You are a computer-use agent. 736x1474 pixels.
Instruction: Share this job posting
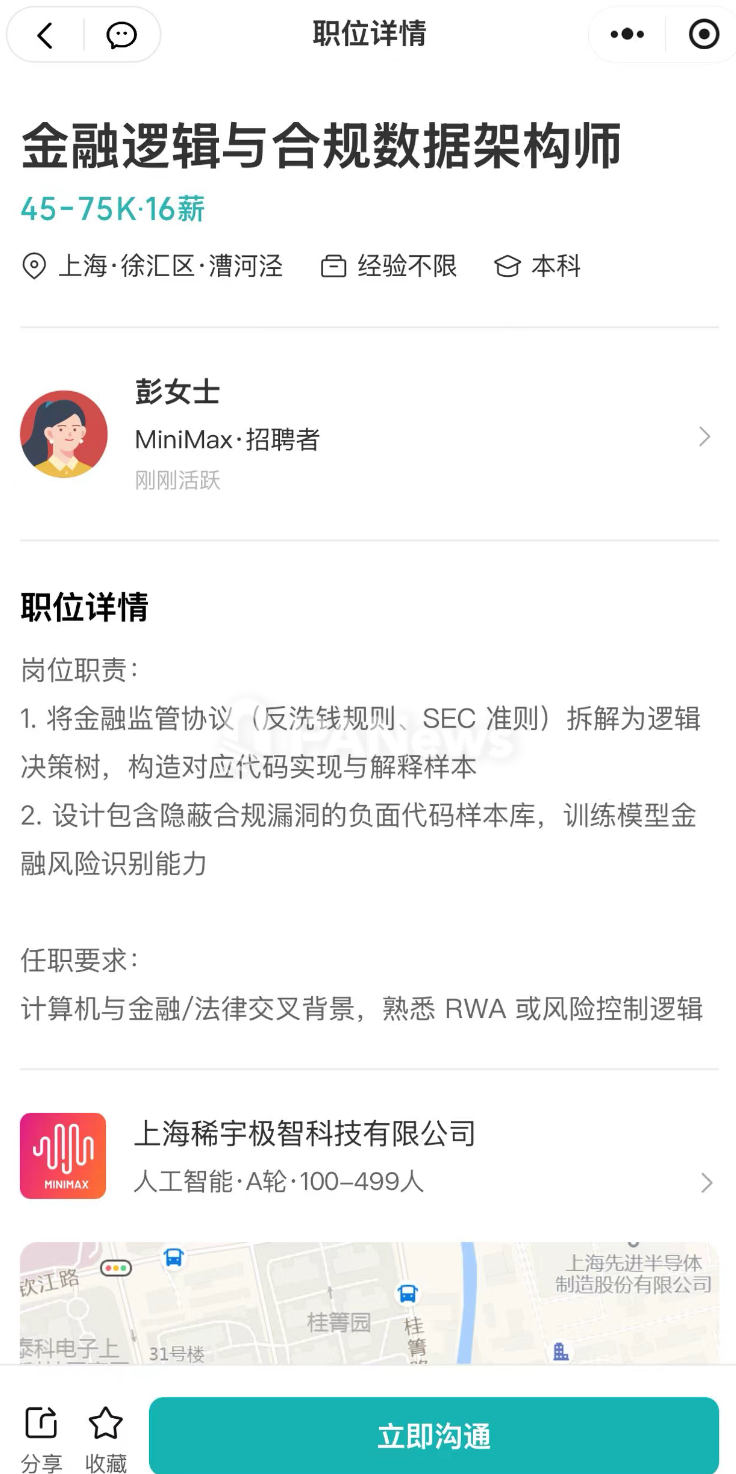(x=42, y=1437)
